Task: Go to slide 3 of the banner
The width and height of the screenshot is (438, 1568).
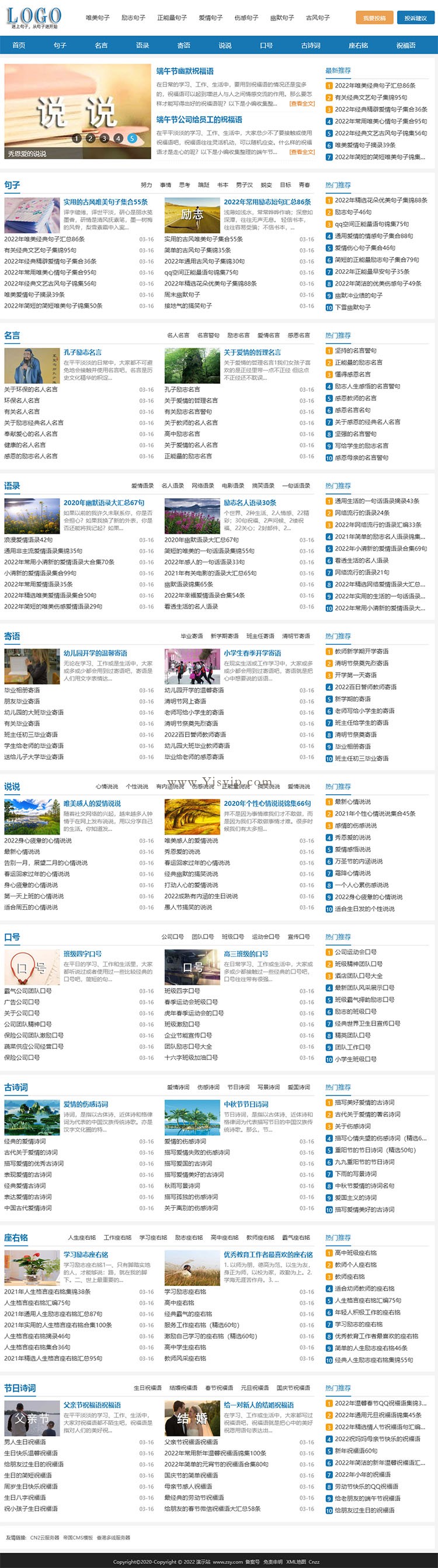Action: [x=104, y=138]
